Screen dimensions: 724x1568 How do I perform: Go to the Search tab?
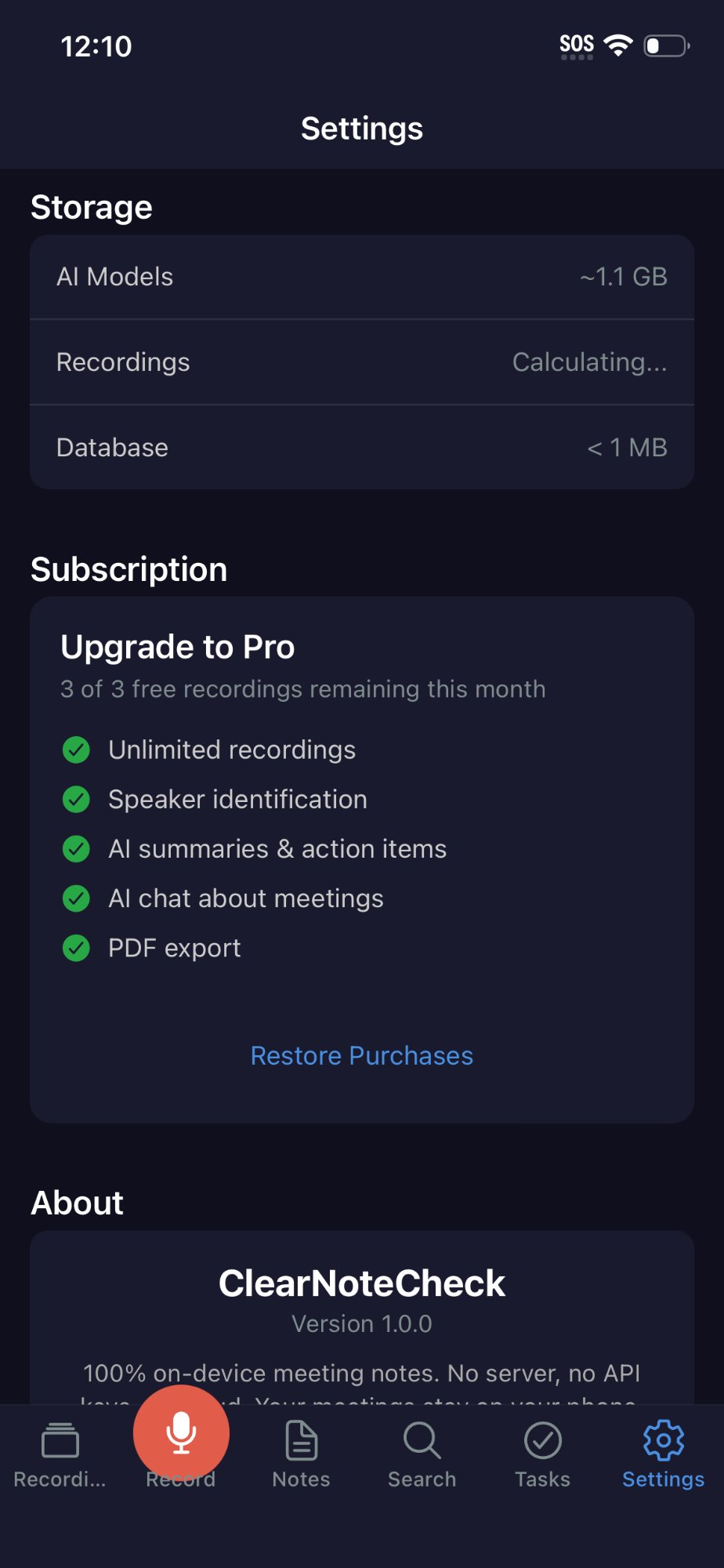[422, 1454]
